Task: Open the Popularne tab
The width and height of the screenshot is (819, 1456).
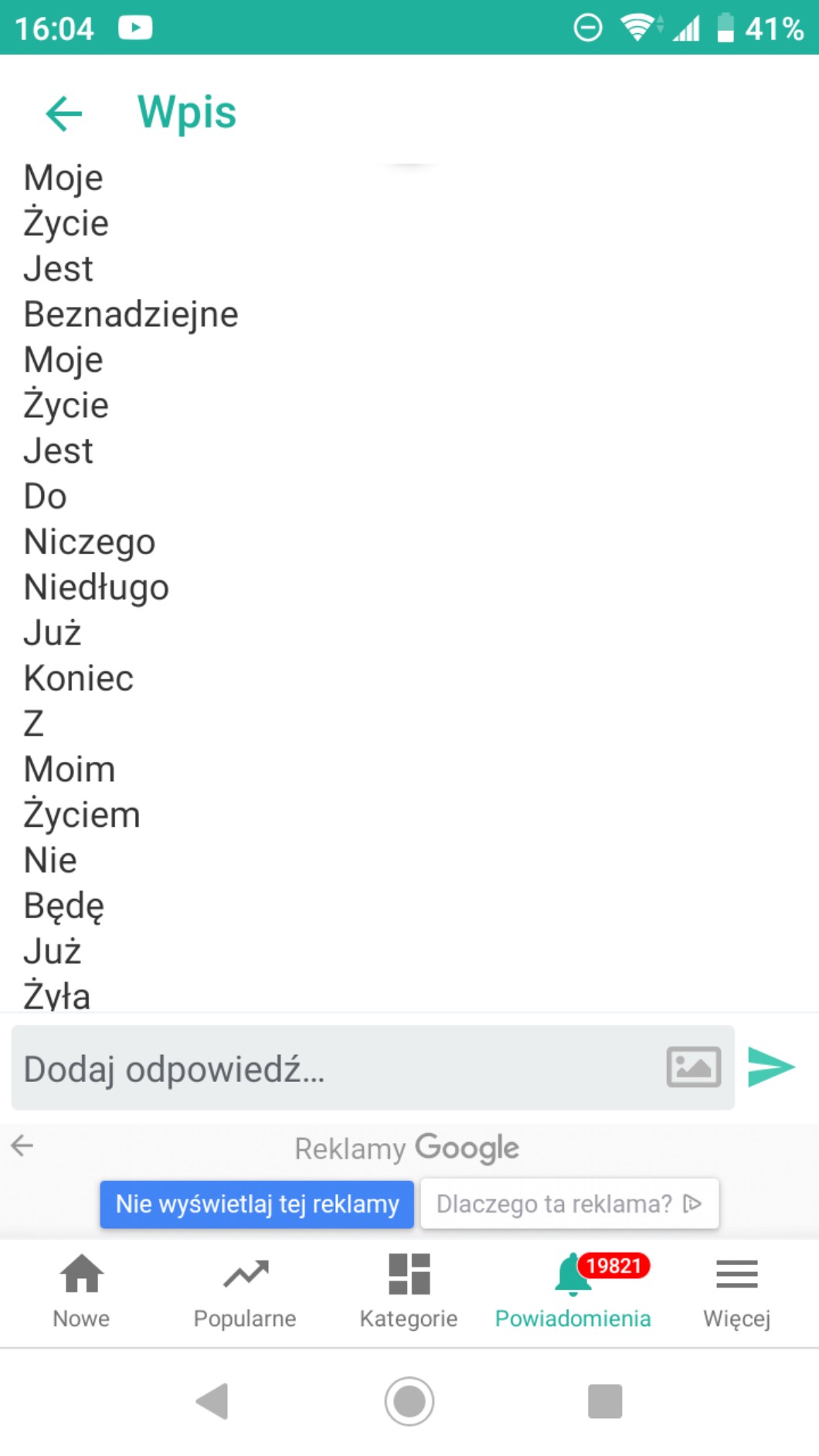Action: coord(245,1290)
